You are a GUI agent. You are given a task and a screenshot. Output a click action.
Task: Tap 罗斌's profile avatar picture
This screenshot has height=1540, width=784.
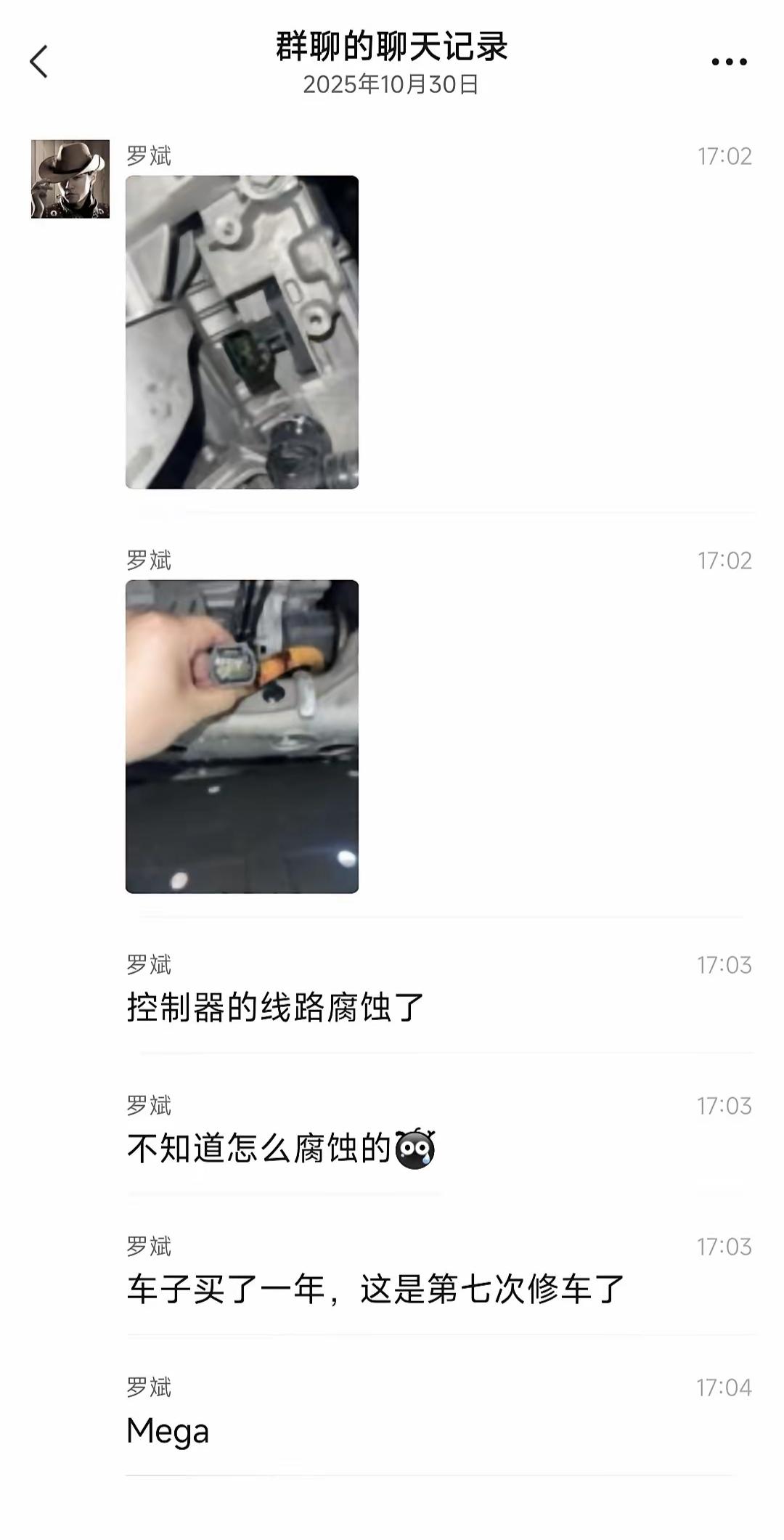tap(70, 178)
